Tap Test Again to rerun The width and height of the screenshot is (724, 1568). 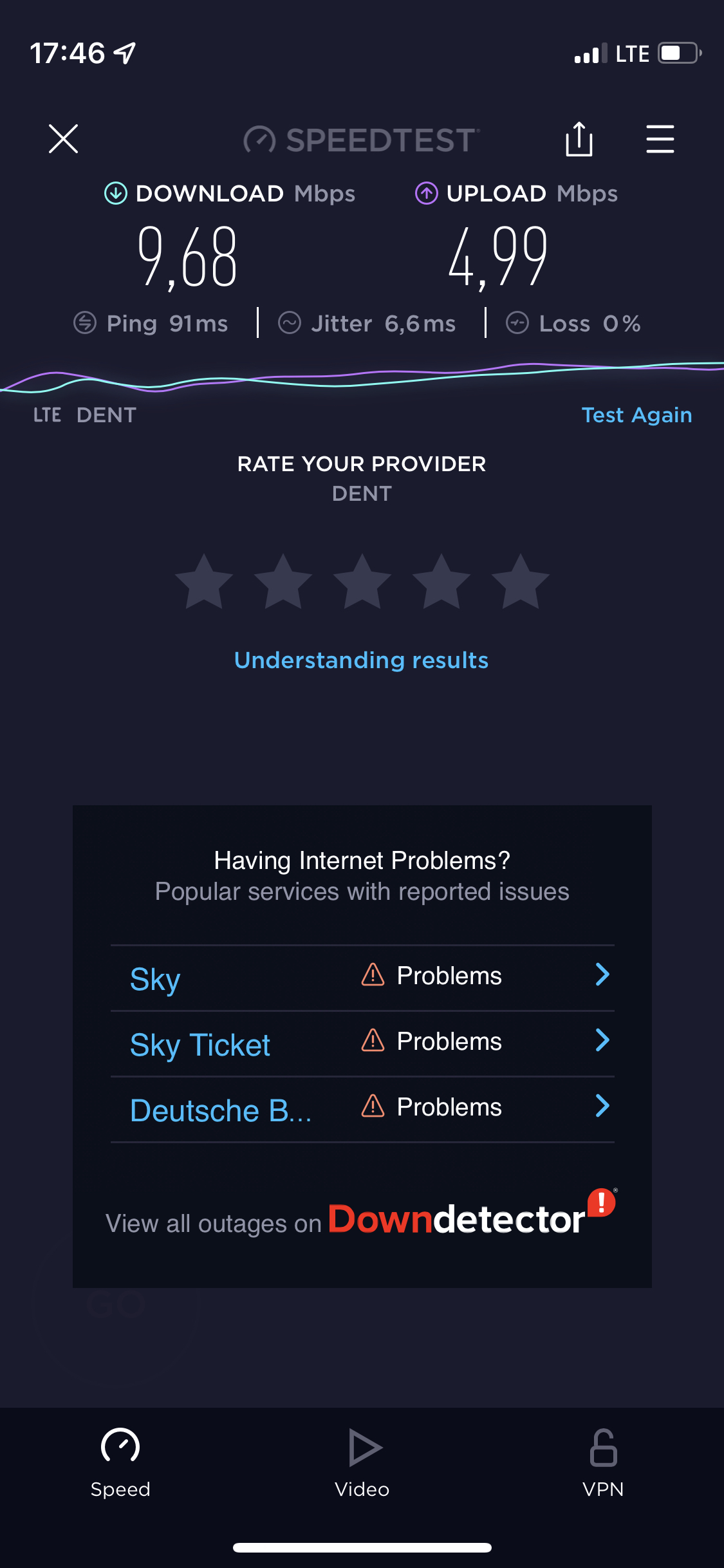click(636, 415)
